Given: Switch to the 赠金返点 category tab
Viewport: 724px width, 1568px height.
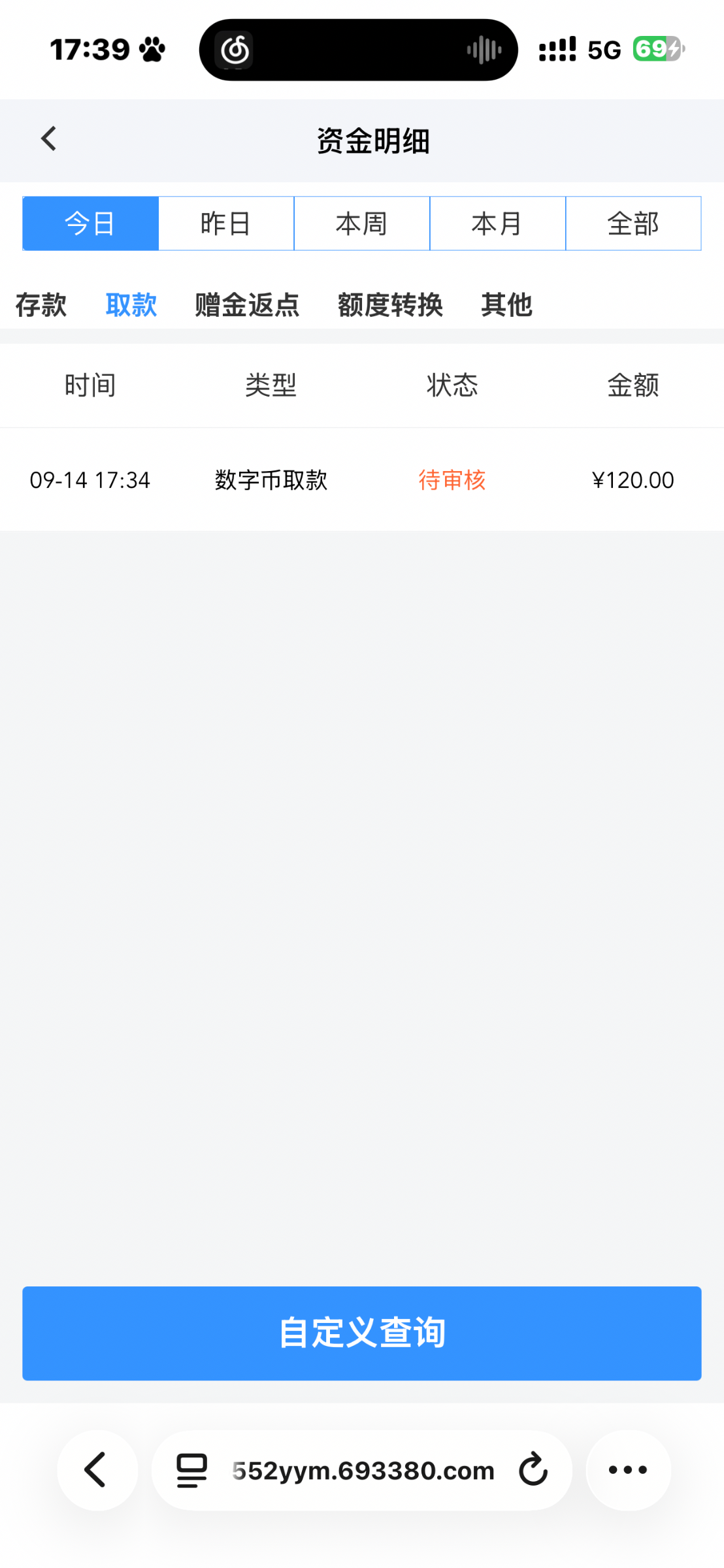Looking at the screenshot, I should [x=246, y=304].
